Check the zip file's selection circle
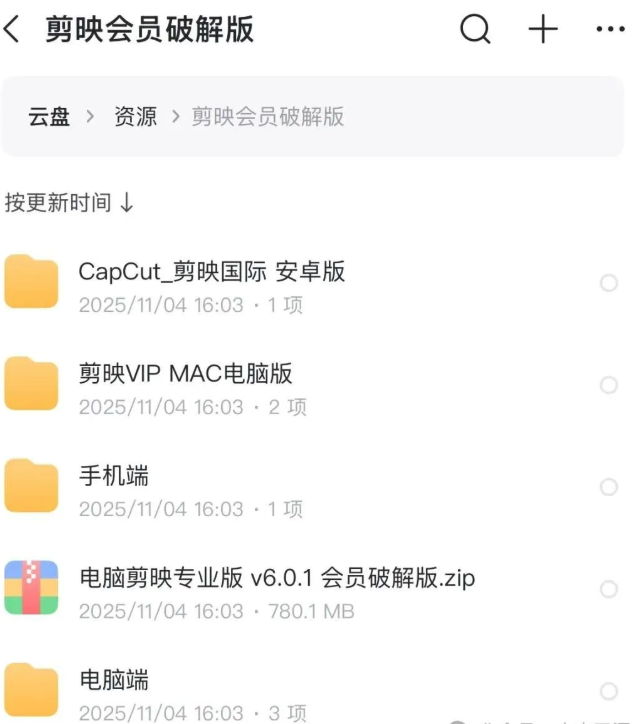This screenshot has height=724, width=642. click(x=608, y=589)
